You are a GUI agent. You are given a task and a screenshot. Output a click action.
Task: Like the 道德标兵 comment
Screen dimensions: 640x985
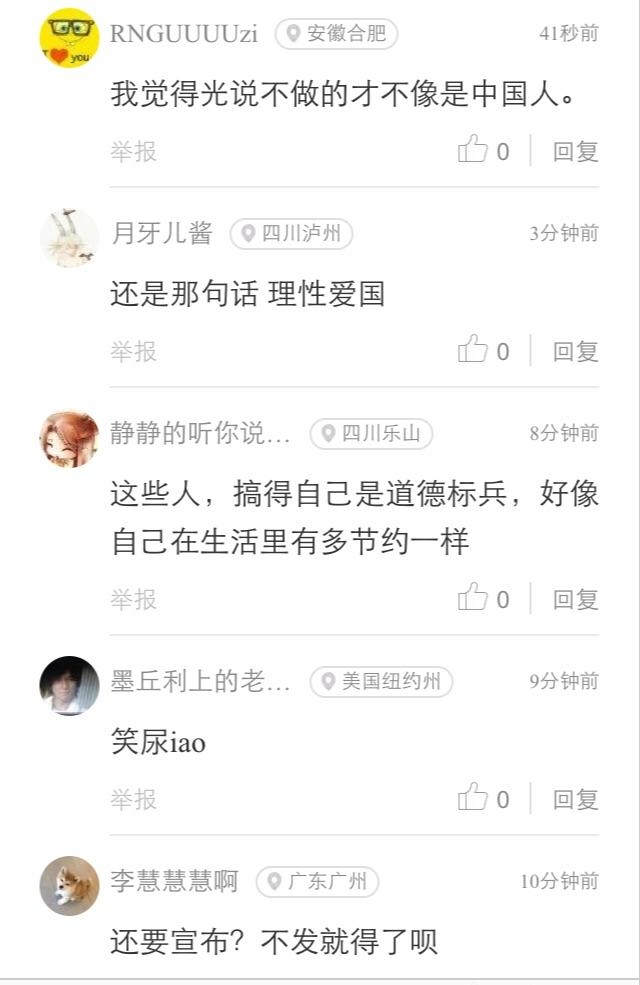point(473,599)
